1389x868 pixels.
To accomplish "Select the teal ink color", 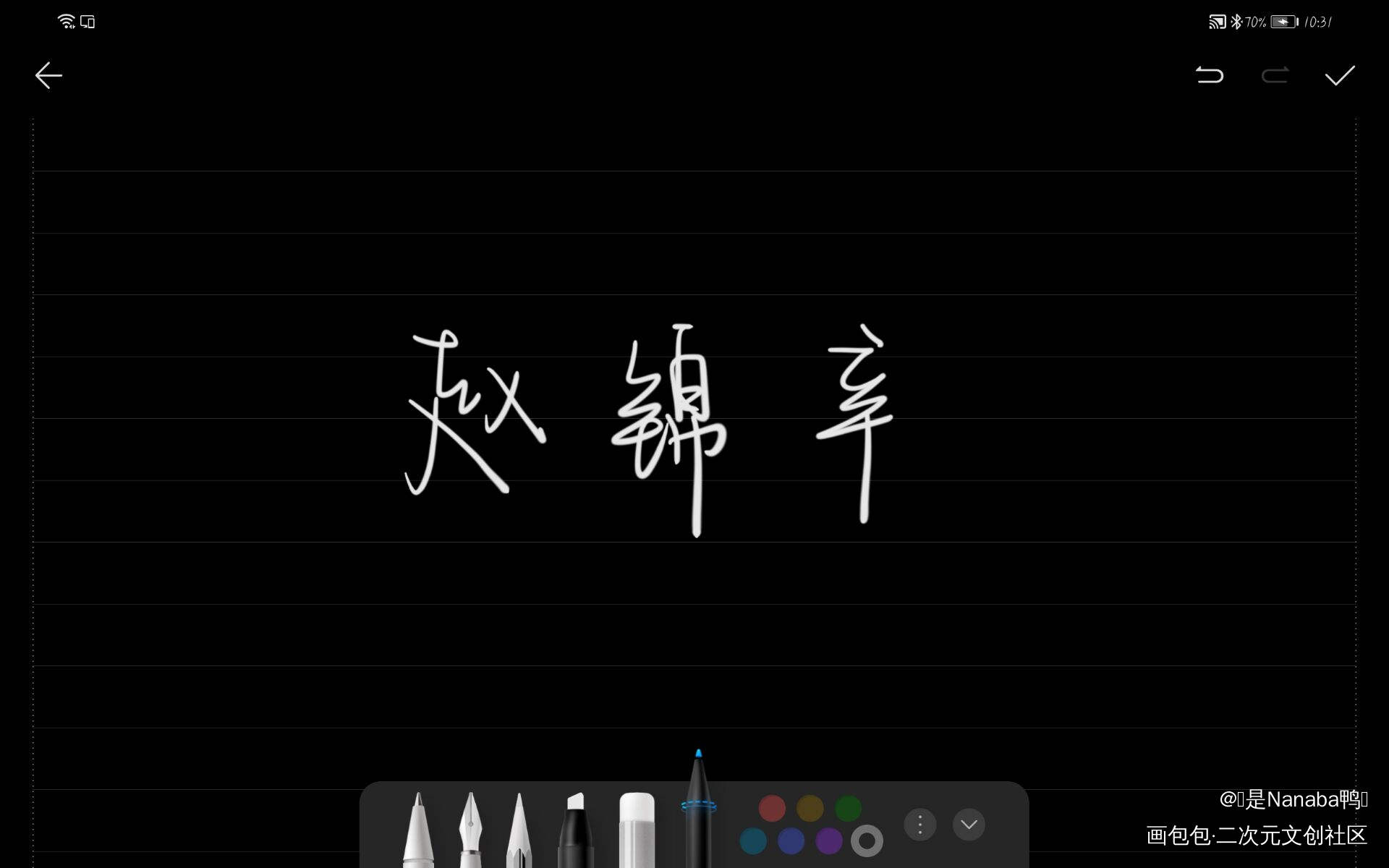I will (753, 841).
